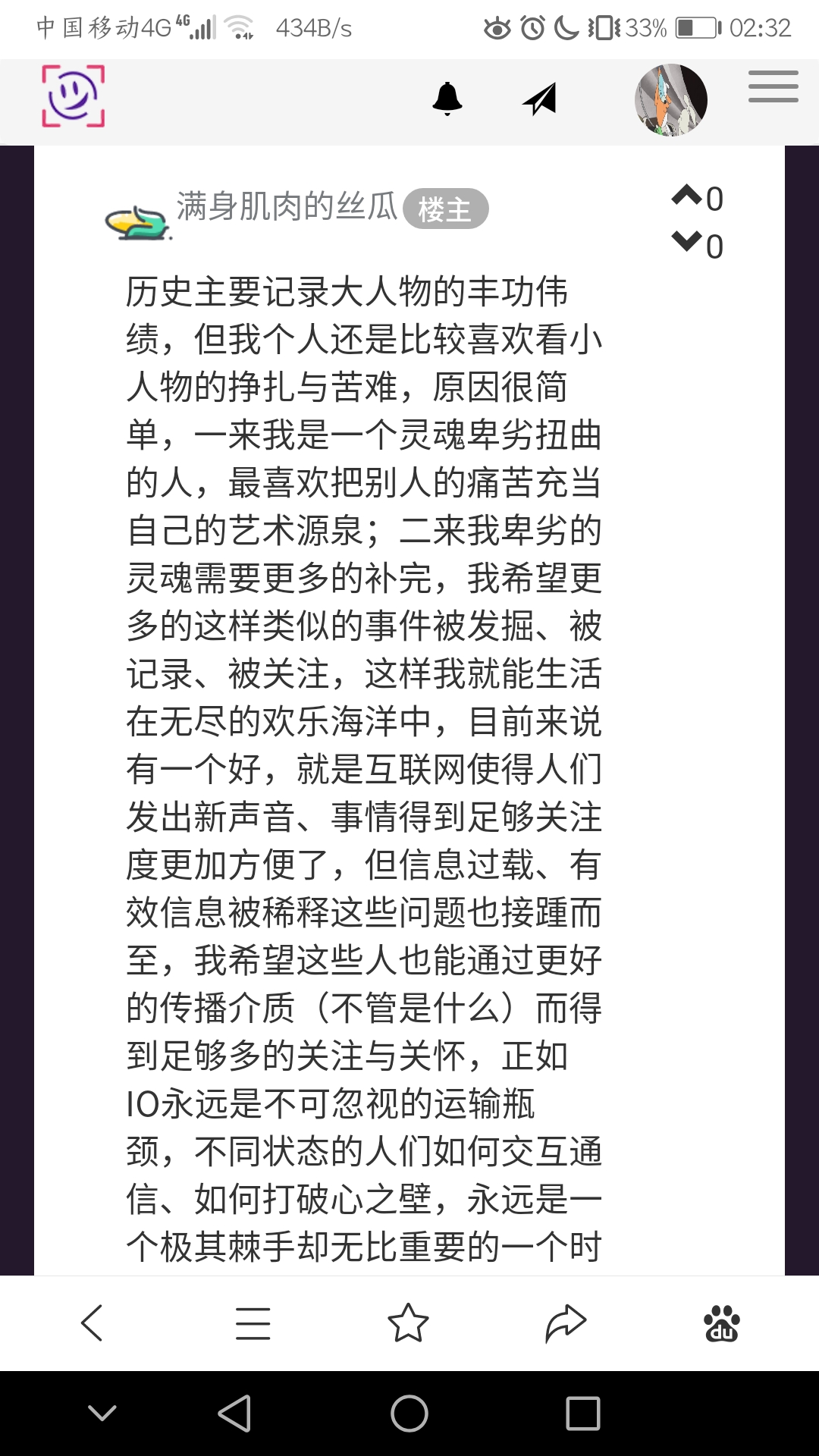Image resolution: width=819 pixels, height=1456 pixels.
Task: Upvote the post by 满身肌肉的丝瓜
Action: pos(687,196)
